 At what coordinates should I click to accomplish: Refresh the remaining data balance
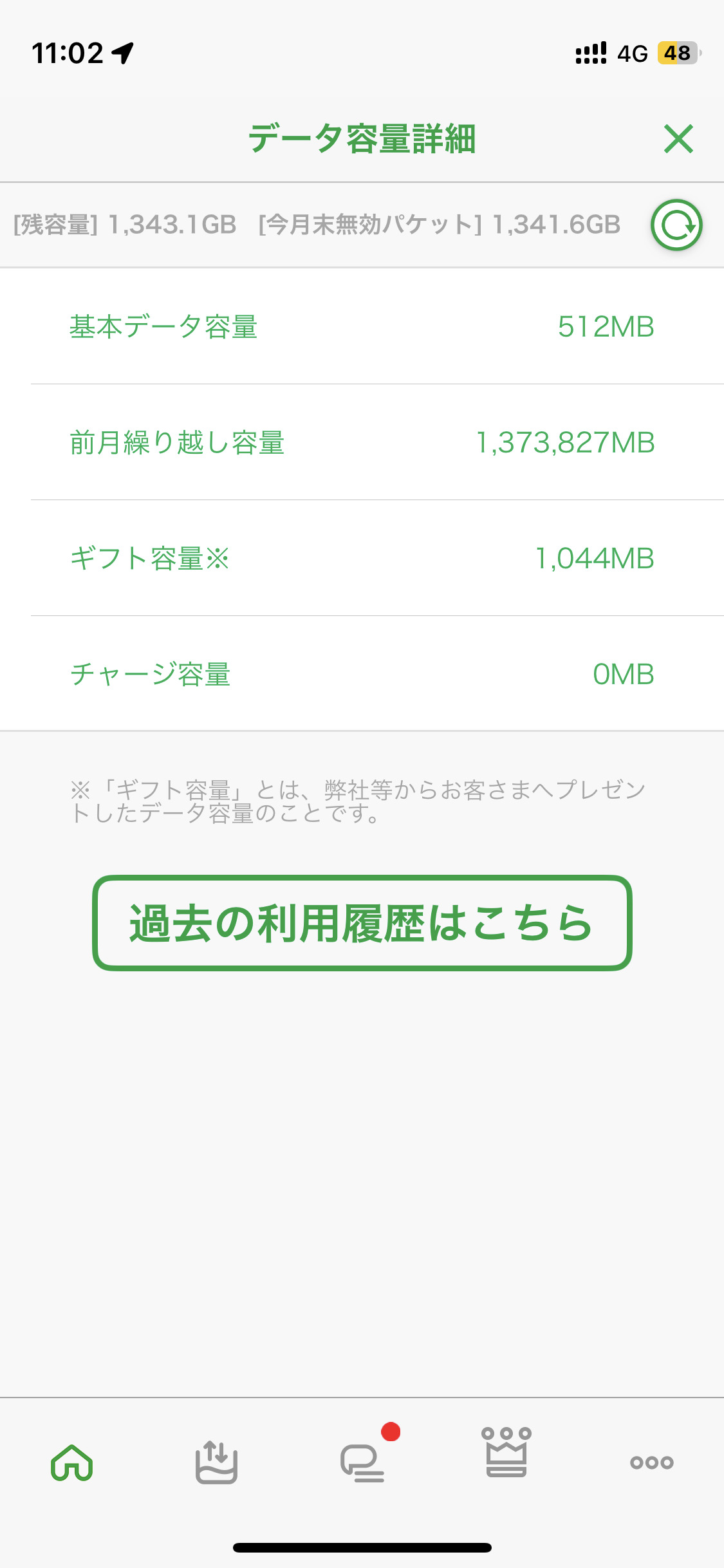676,225
